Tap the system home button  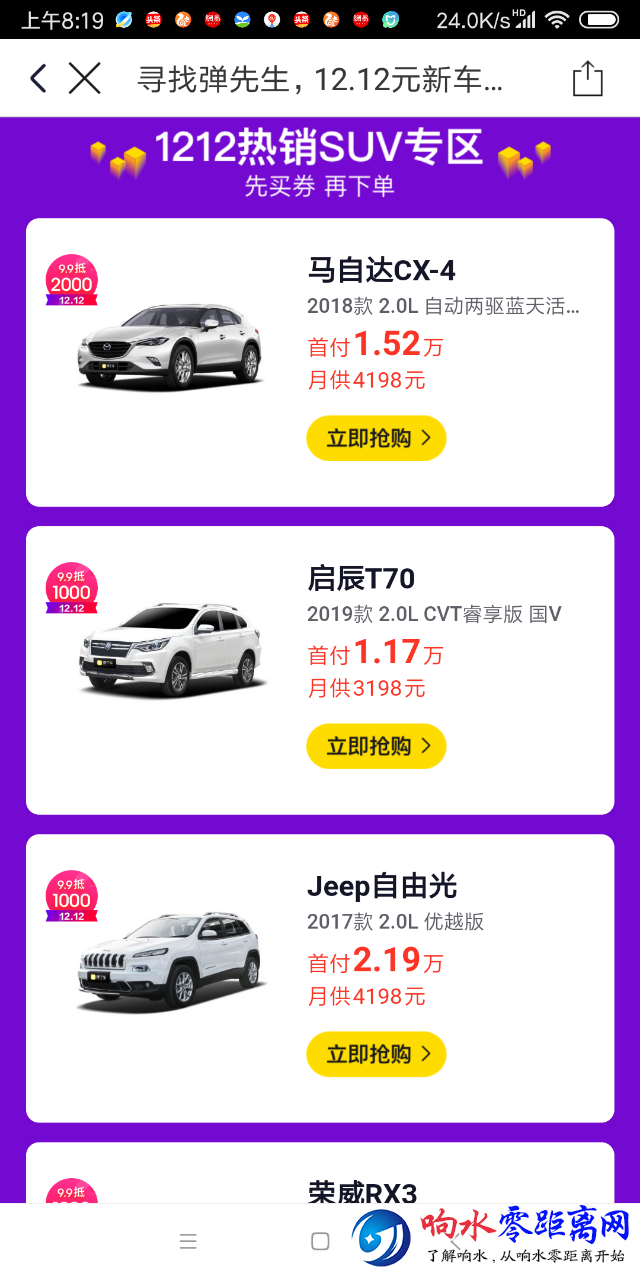point(320,1241)
